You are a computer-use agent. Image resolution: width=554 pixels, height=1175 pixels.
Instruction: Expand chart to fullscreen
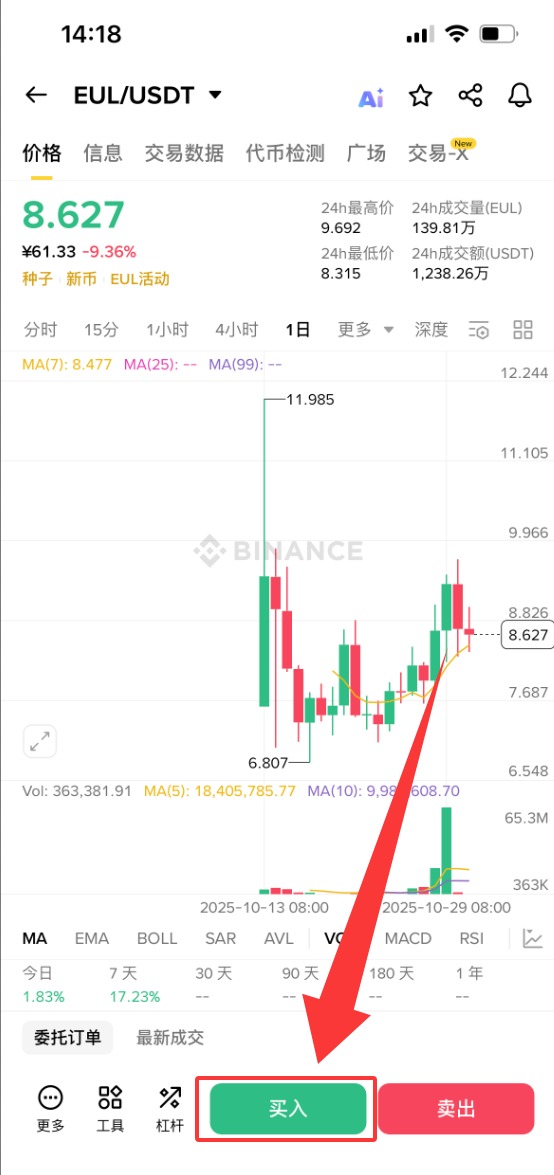pyautogui.click(x=40, y=742)
